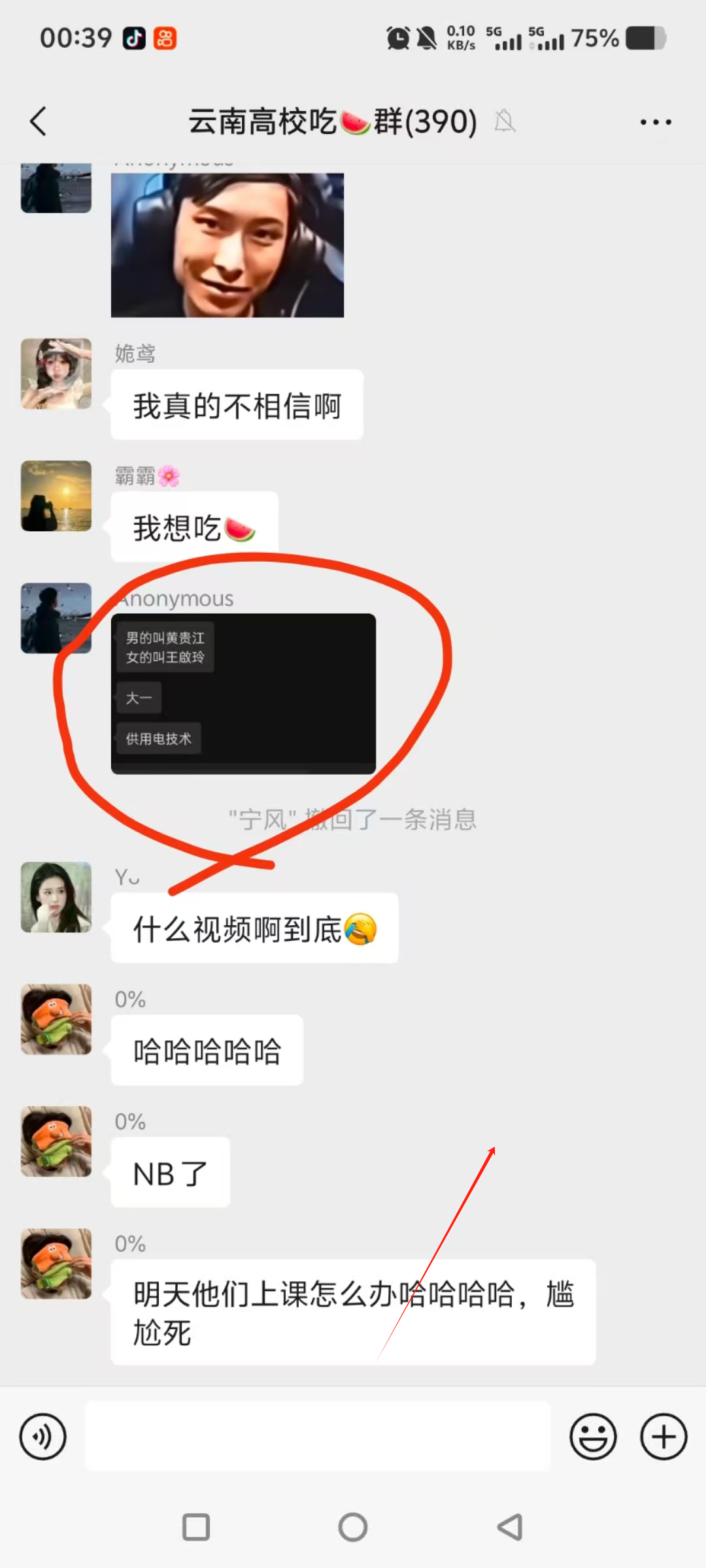The height and width of the screenshot is (1568, 706).
Task: Open the recent apps view
Action: pyautogui.click(x=196, y=1527)
